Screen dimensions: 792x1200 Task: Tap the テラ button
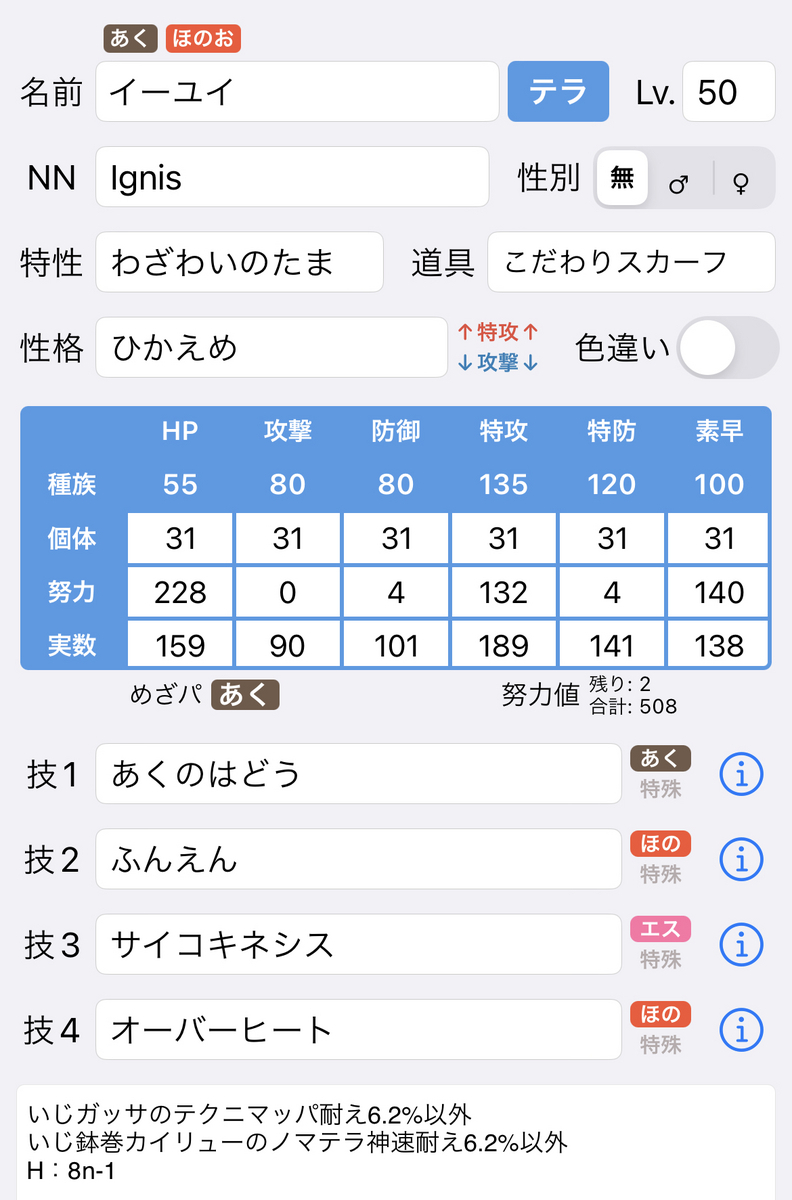(558, 92)
